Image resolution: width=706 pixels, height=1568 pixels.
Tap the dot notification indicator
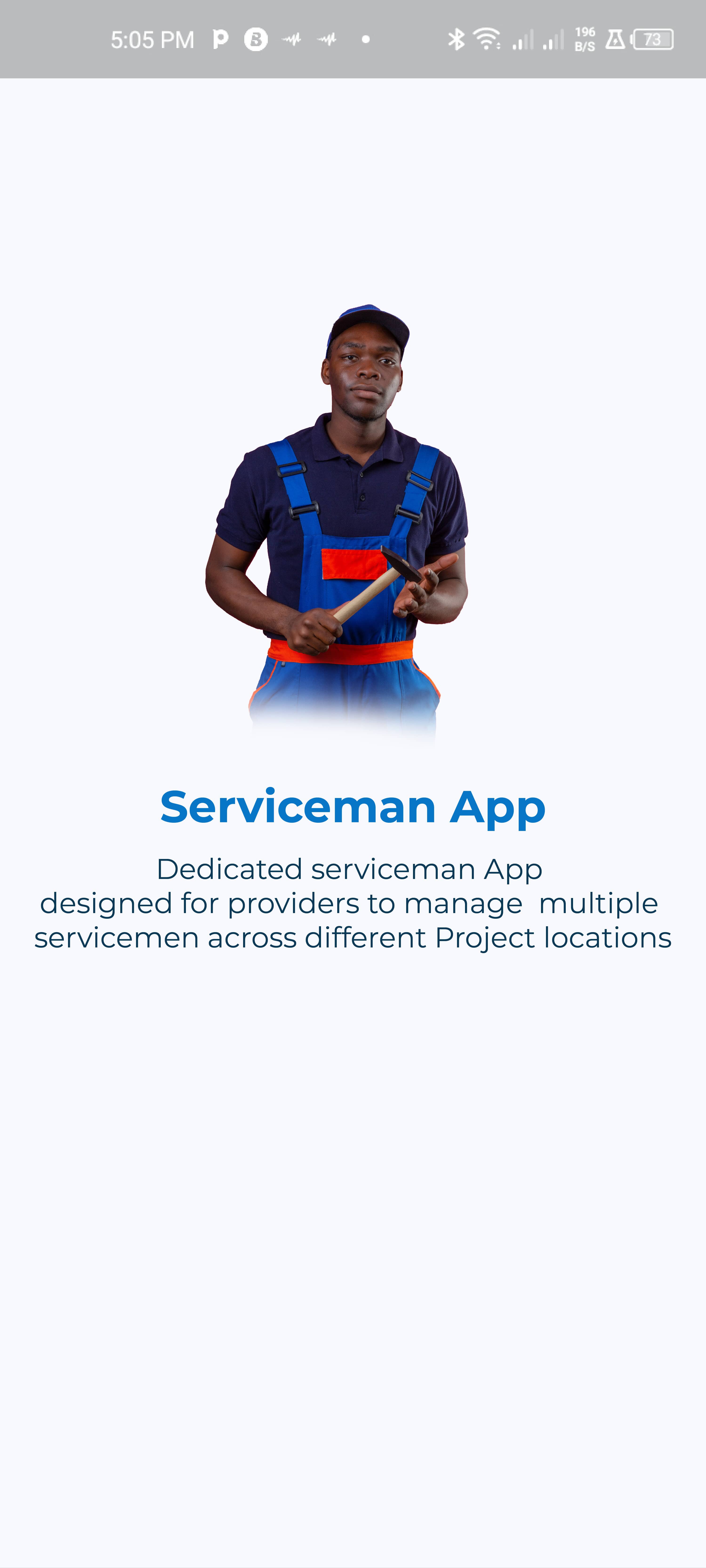366,40
